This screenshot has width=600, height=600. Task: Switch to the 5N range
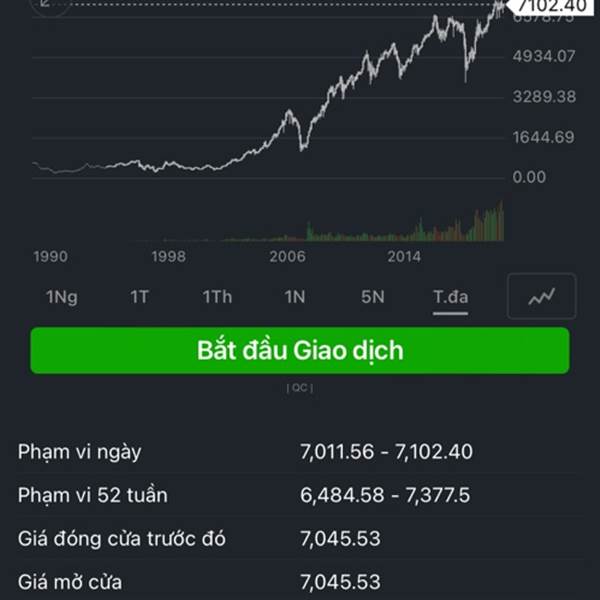tap(373, 297)
